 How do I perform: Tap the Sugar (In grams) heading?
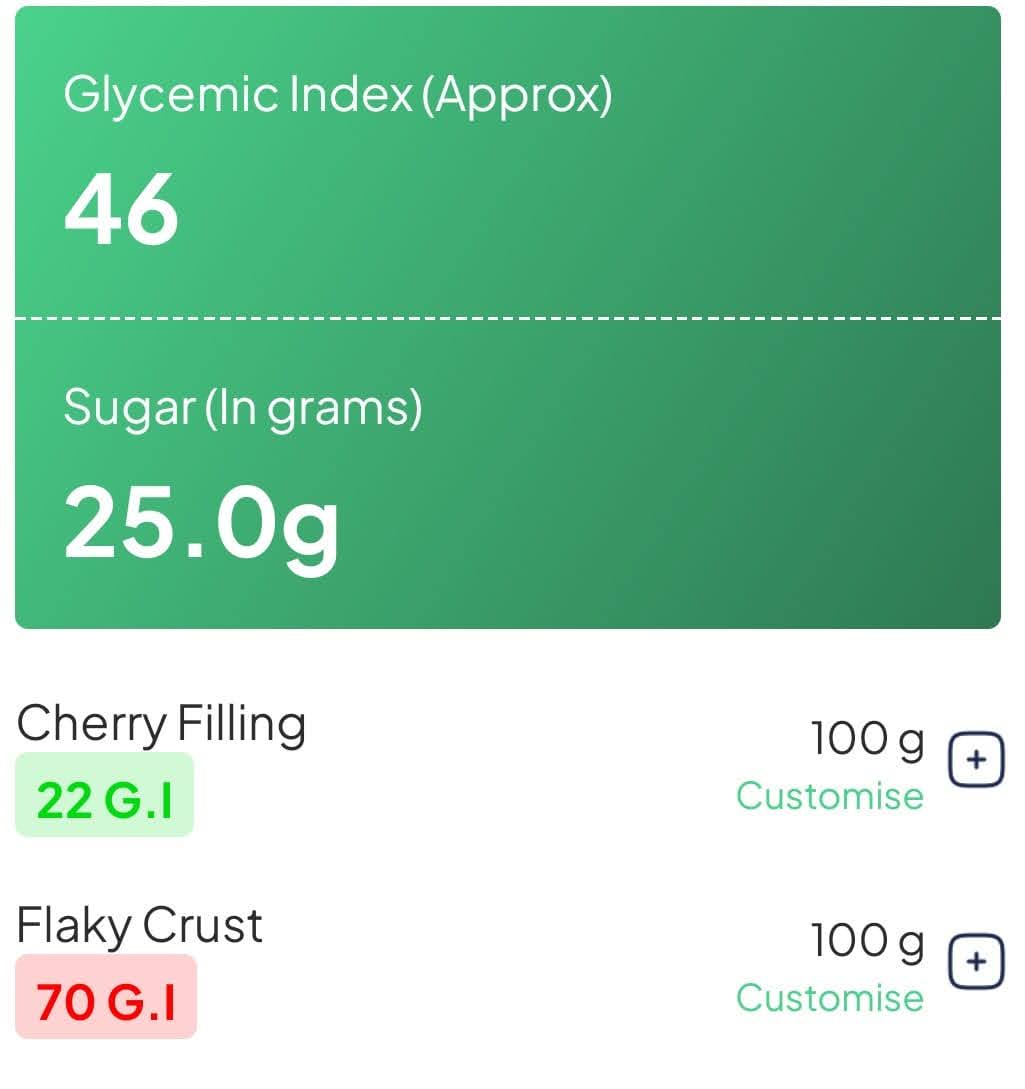point(245,407)
